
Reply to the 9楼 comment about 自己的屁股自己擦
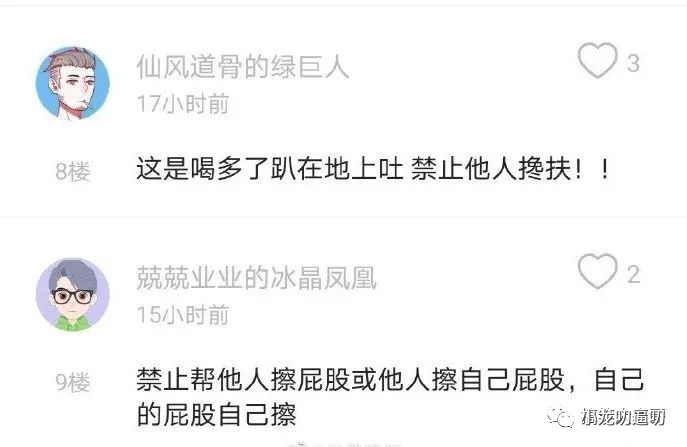click(x=390, y=396)
